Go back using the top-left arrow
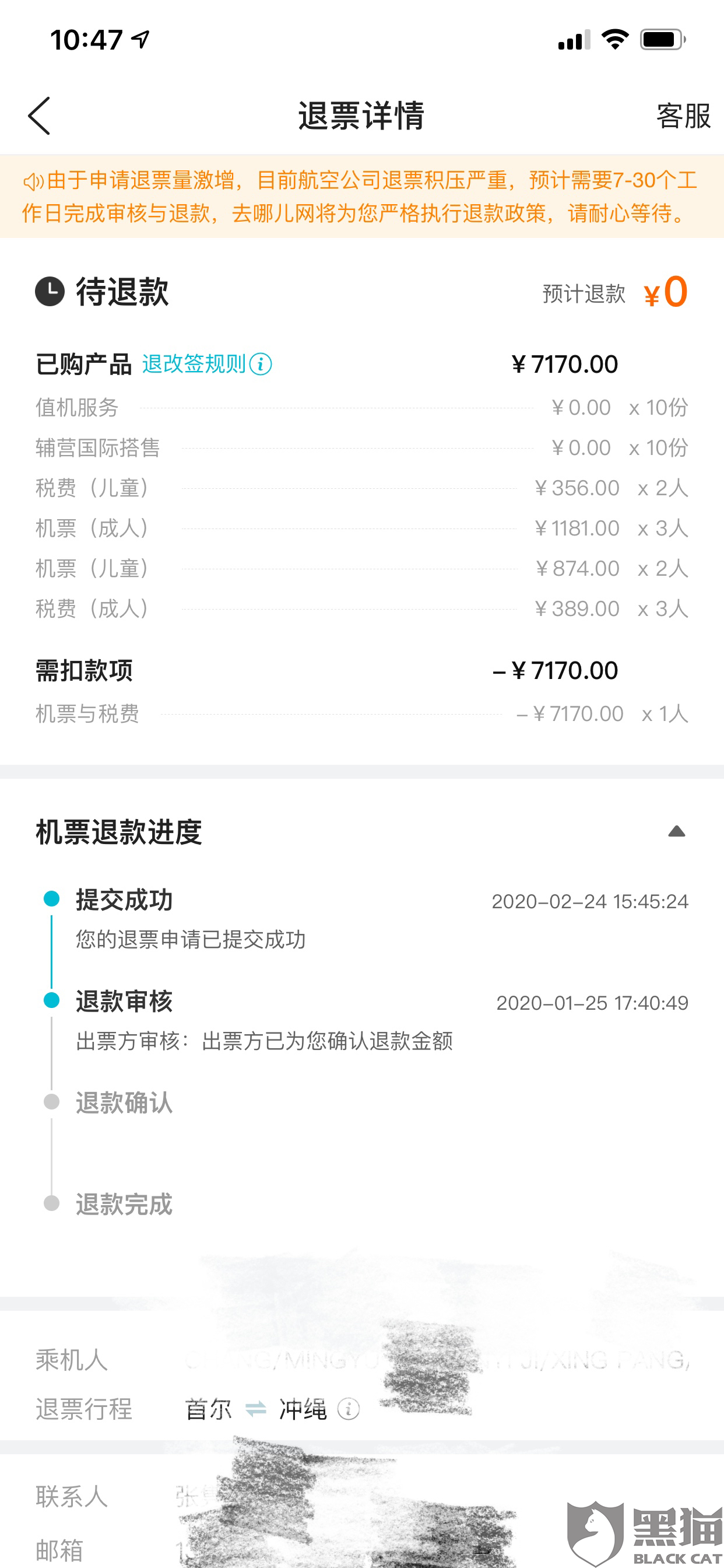Image resolution: width=724 pixels, height=1568 pixels. tap(40, 116)
